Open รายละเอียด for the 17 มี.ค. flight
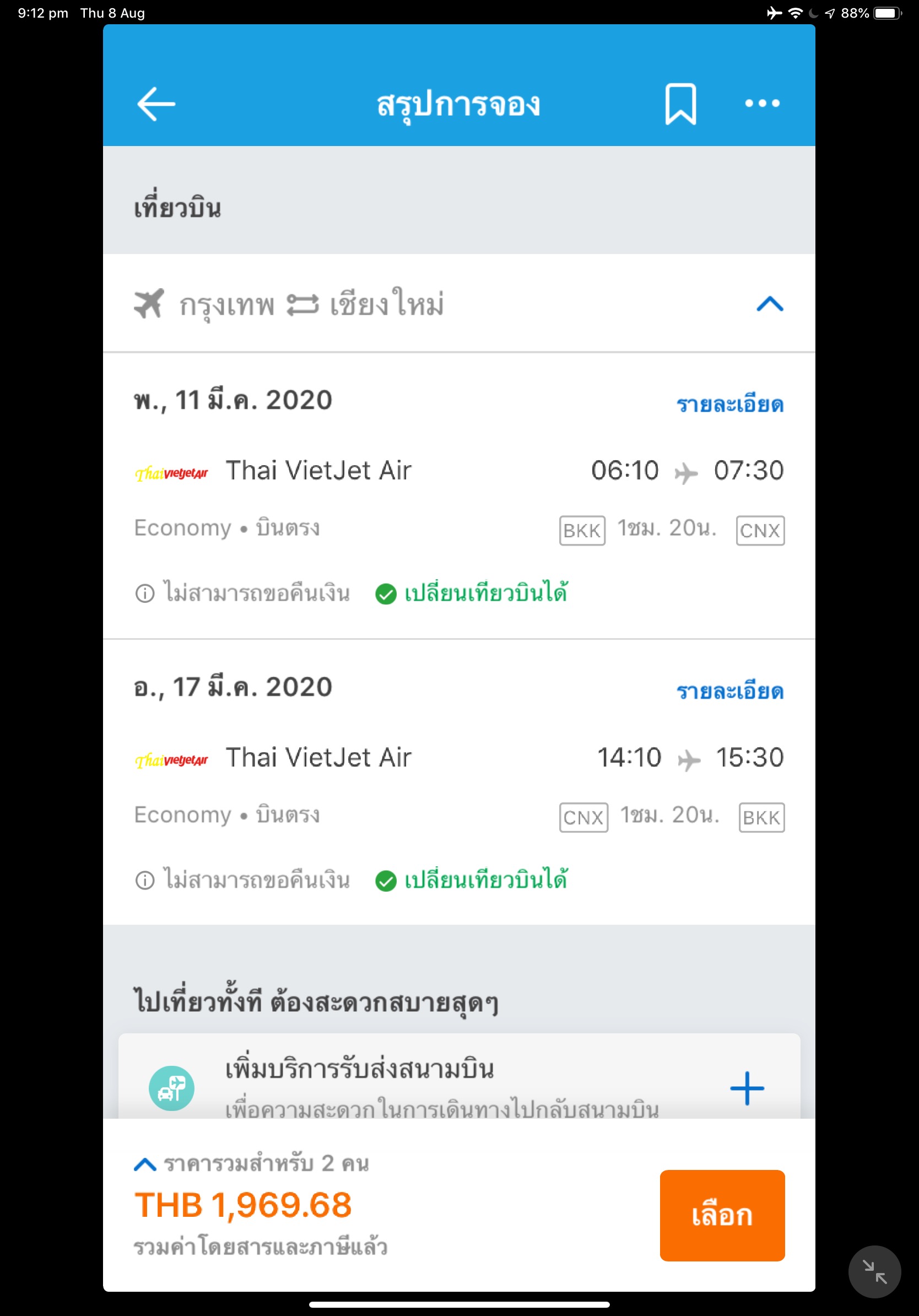The height and width of the screenshot is (1316, 919). tap(729, 692)
